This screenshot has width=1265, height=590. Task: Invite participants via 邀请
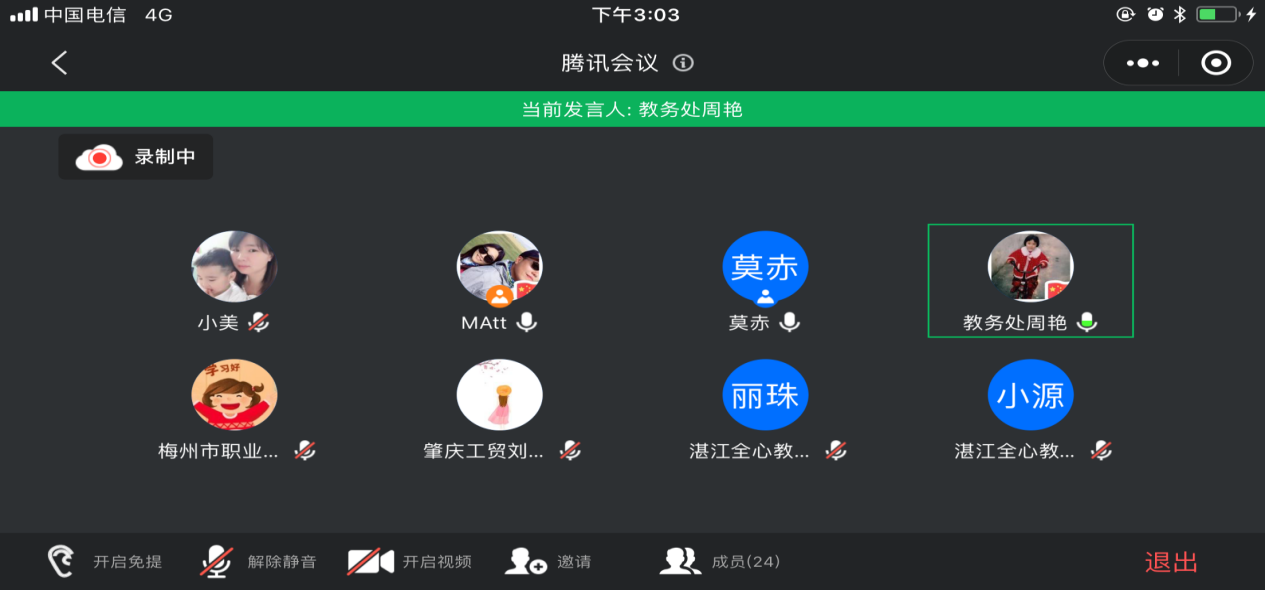(548, 561)
